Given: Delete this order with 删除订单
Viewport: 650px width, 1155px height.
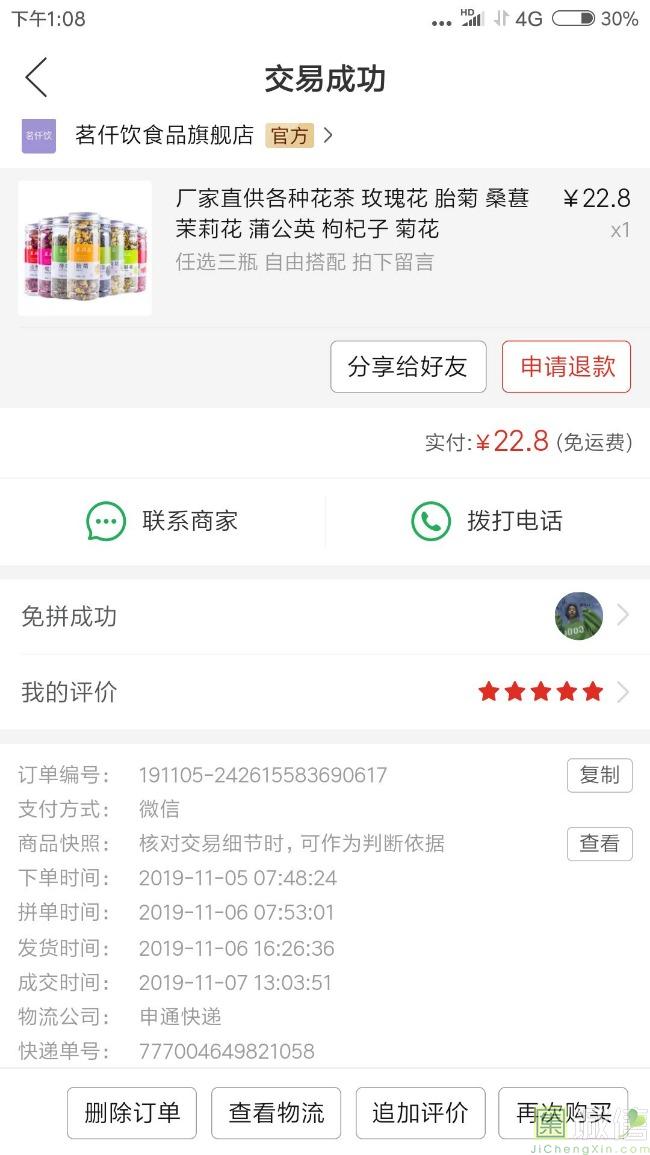Looking at the screenshot, I should (x=132, y=1113).
